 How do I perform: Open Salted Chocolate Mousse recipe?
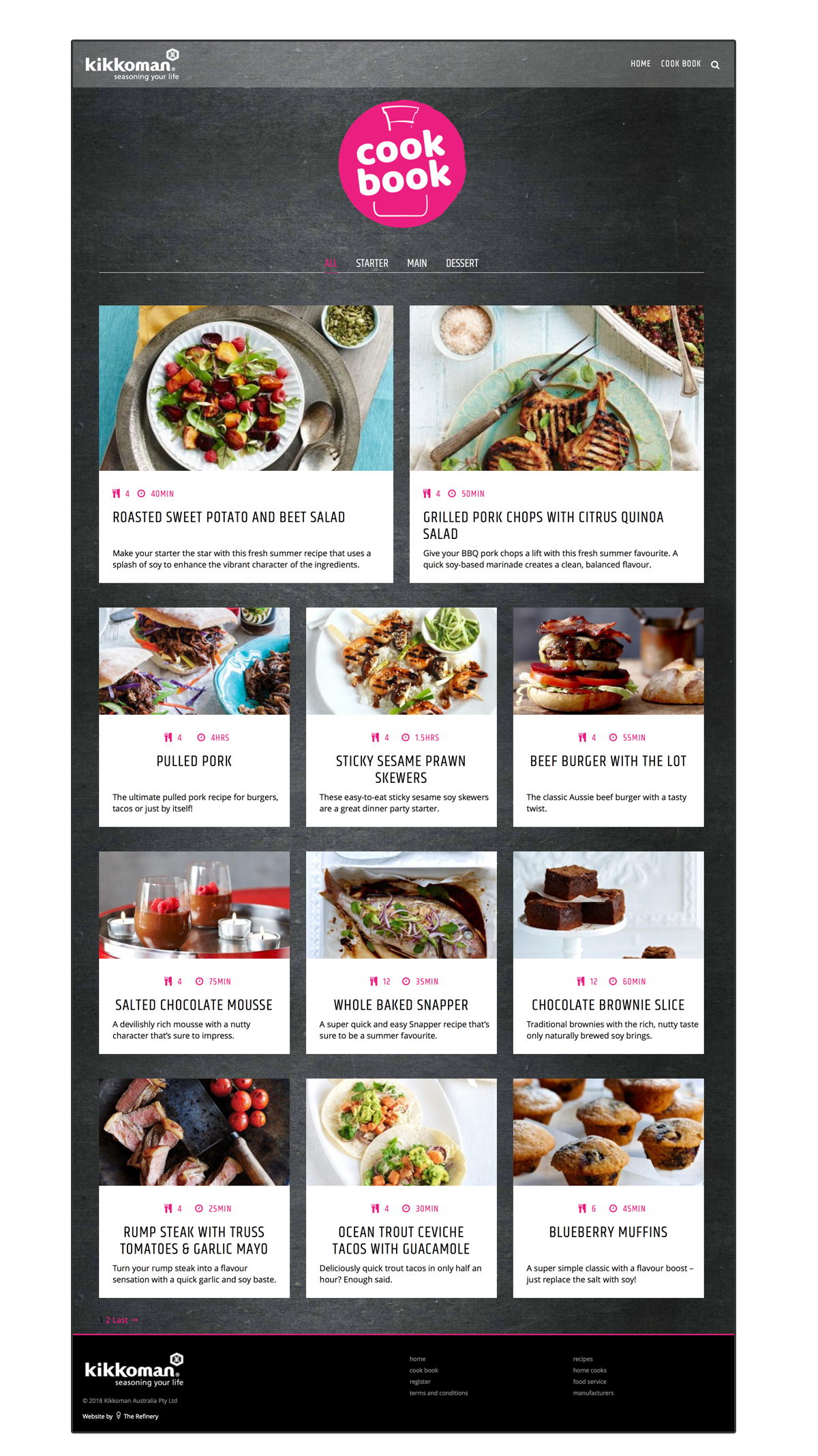pyautogui.click(x=194, y=1005)
